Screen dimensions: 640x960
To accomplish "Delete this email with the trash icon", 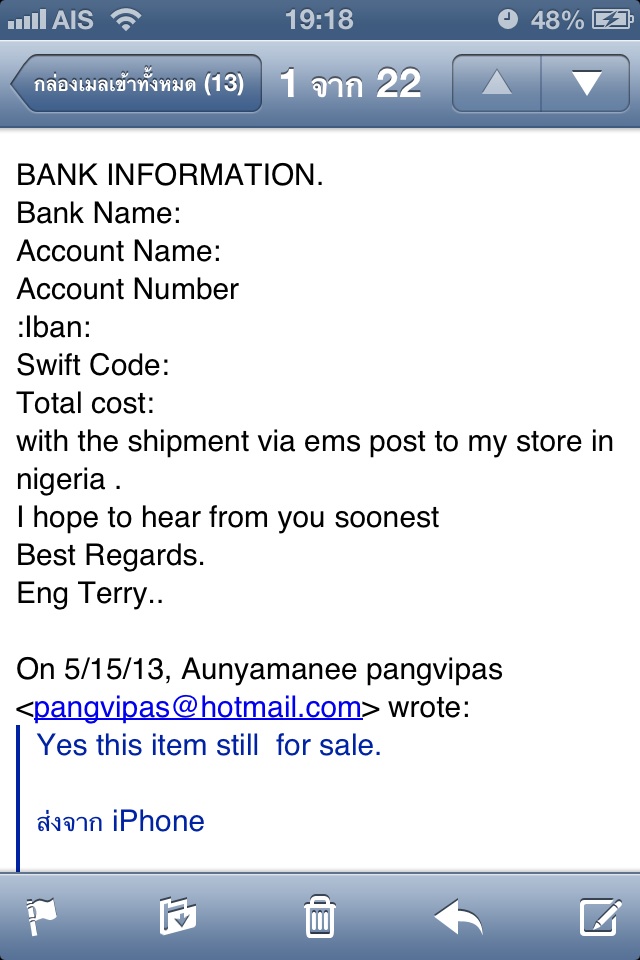I will point(319,916).
